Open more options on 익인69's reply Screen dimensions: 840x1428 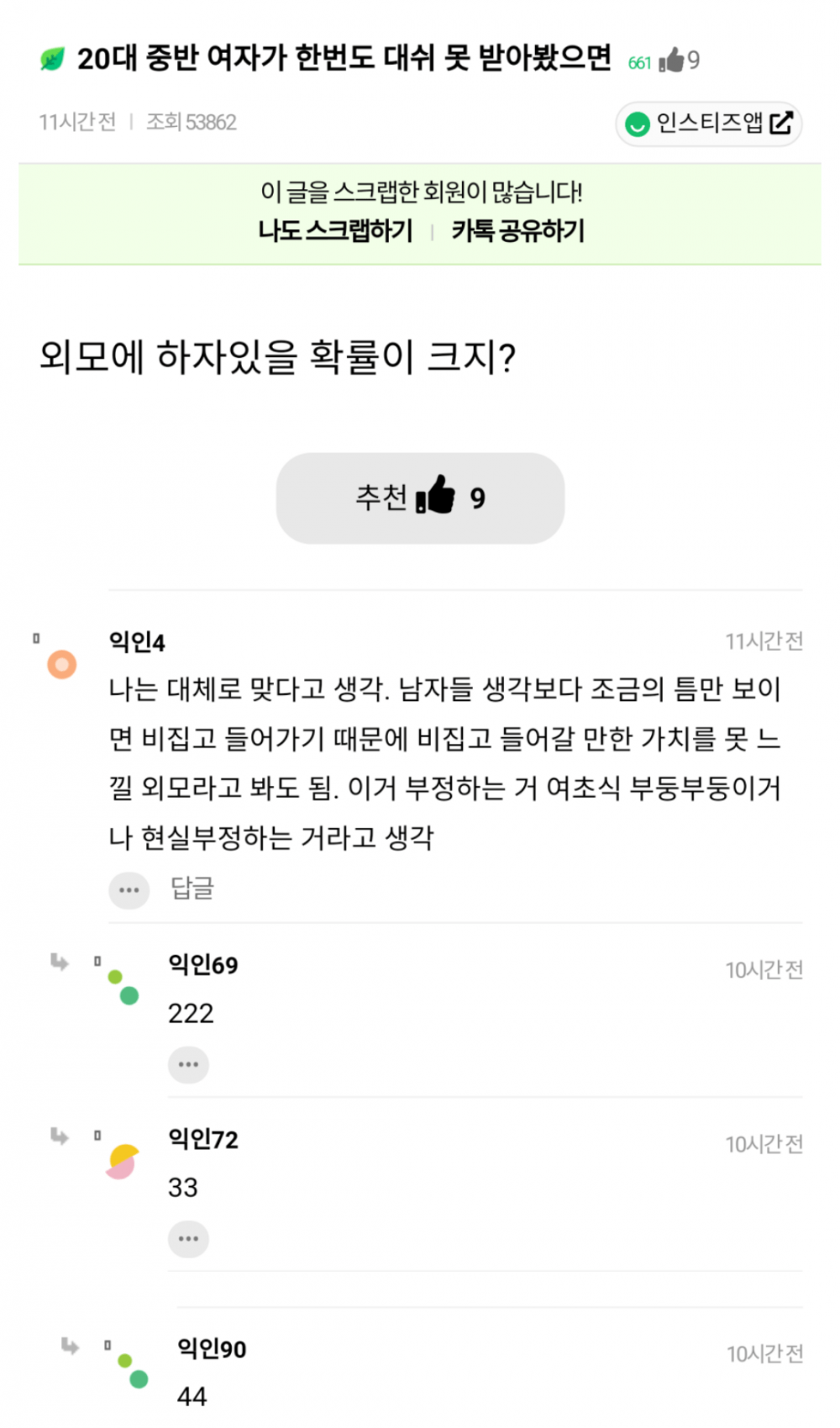tap(188, 1064)
